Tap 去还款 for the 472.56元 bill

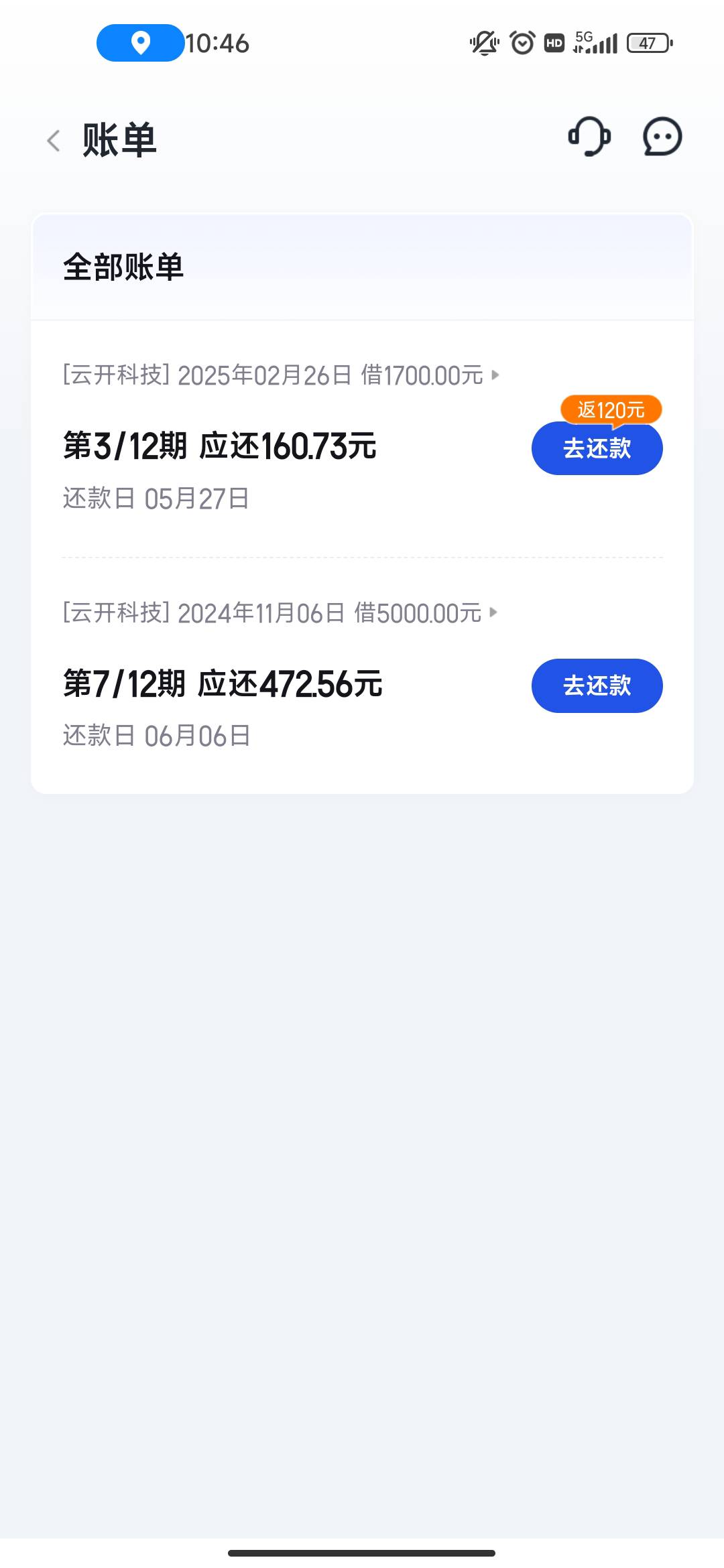tap(597, 685)
